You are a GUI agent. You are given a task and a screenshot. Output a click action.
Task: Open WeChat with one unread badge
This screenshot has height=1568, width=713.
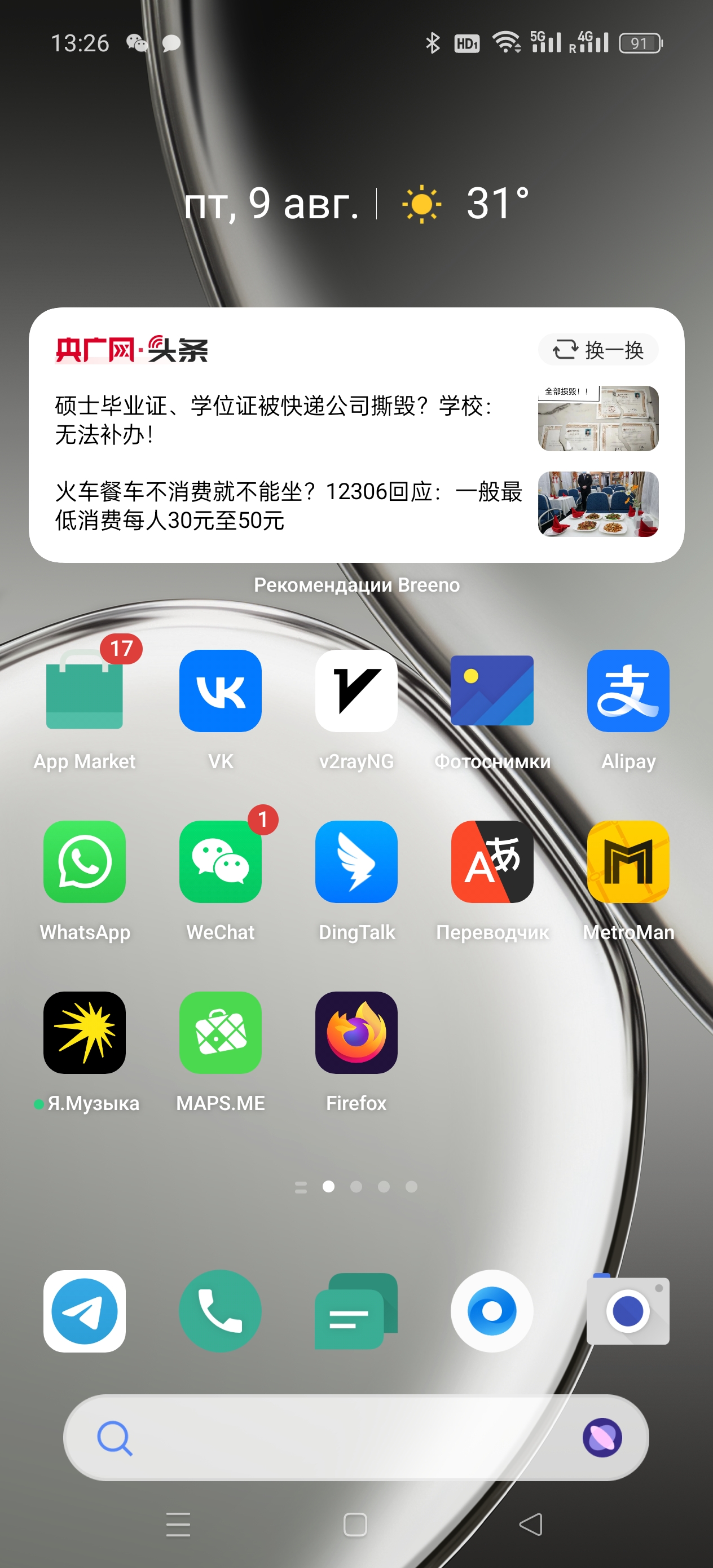221,861
